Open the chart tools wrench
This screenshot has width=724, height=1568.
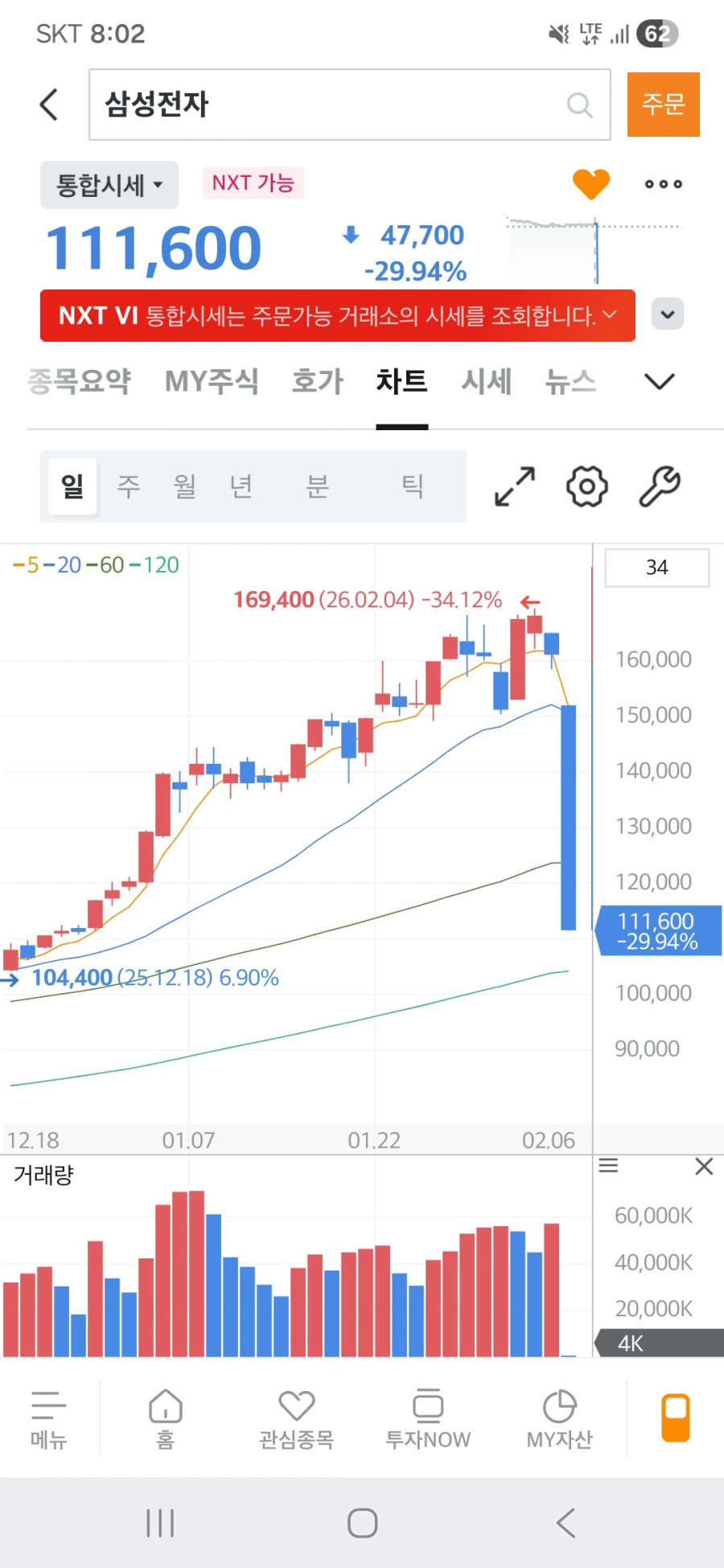pos(660,486)
